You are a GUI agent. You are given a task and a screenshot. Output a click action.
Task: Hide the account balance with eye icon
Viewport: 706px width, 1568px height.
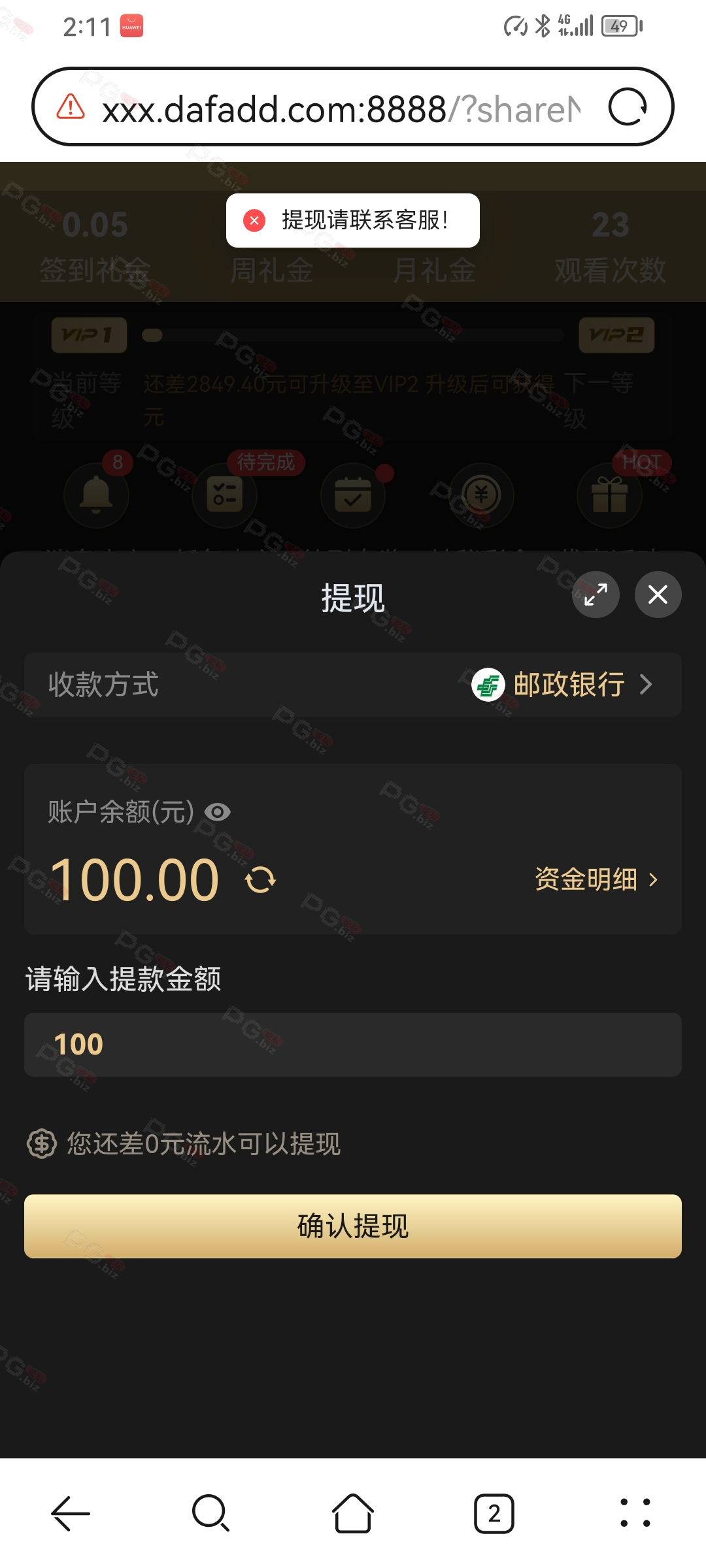click(x=218, y=812)
